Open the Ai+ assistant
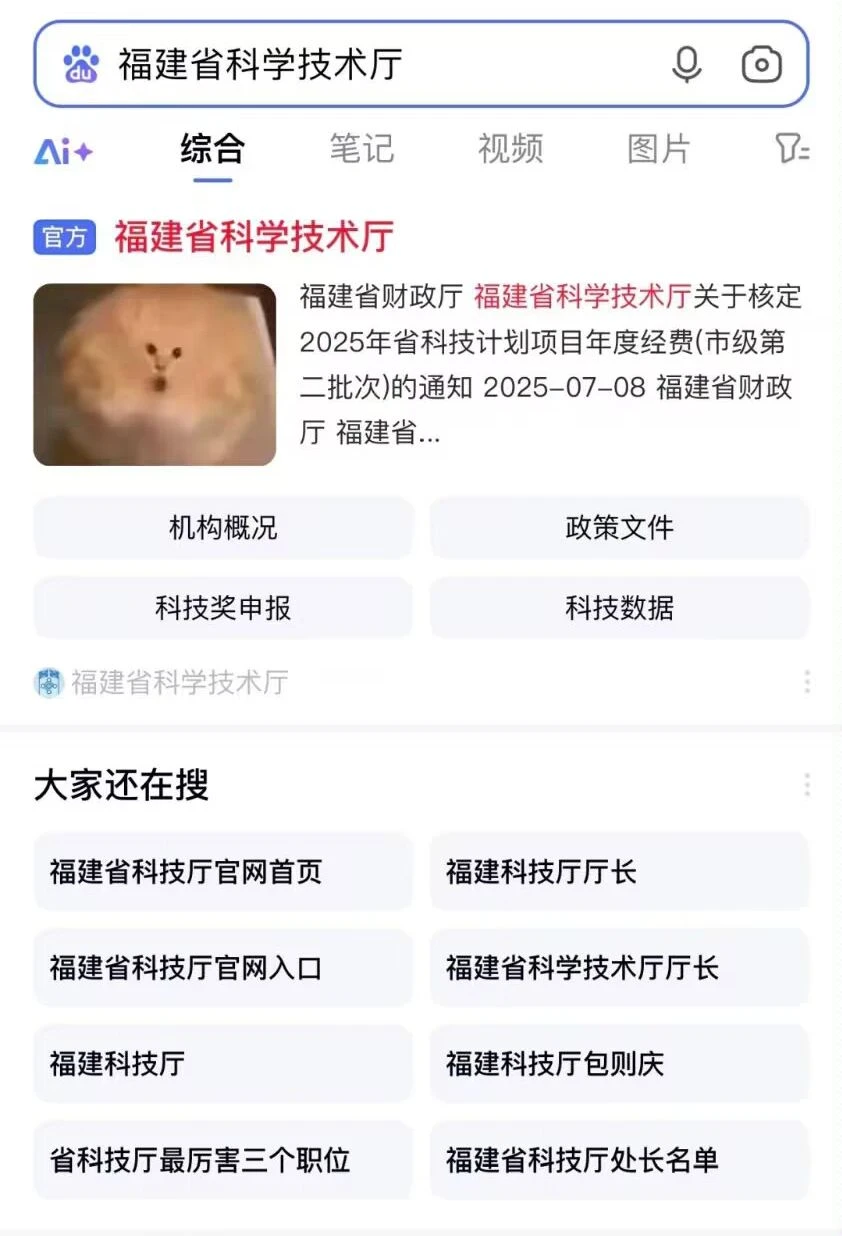The height and width of the screenshot is (1236, 842). click(x=64, y=151)
